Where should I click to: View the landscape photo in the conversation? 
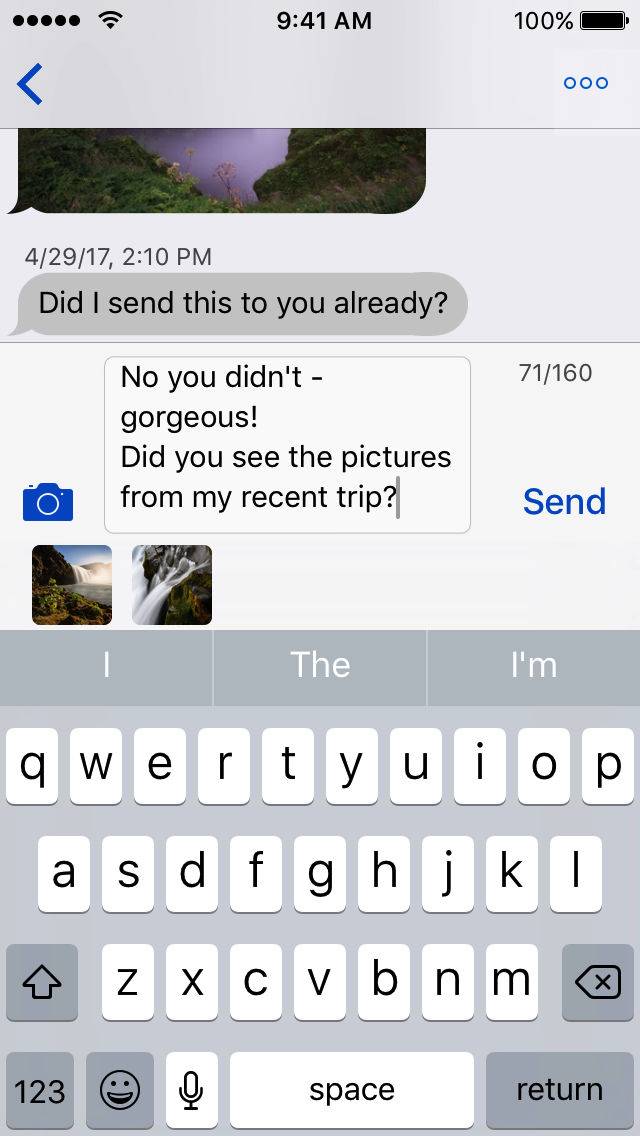[222, 170]
